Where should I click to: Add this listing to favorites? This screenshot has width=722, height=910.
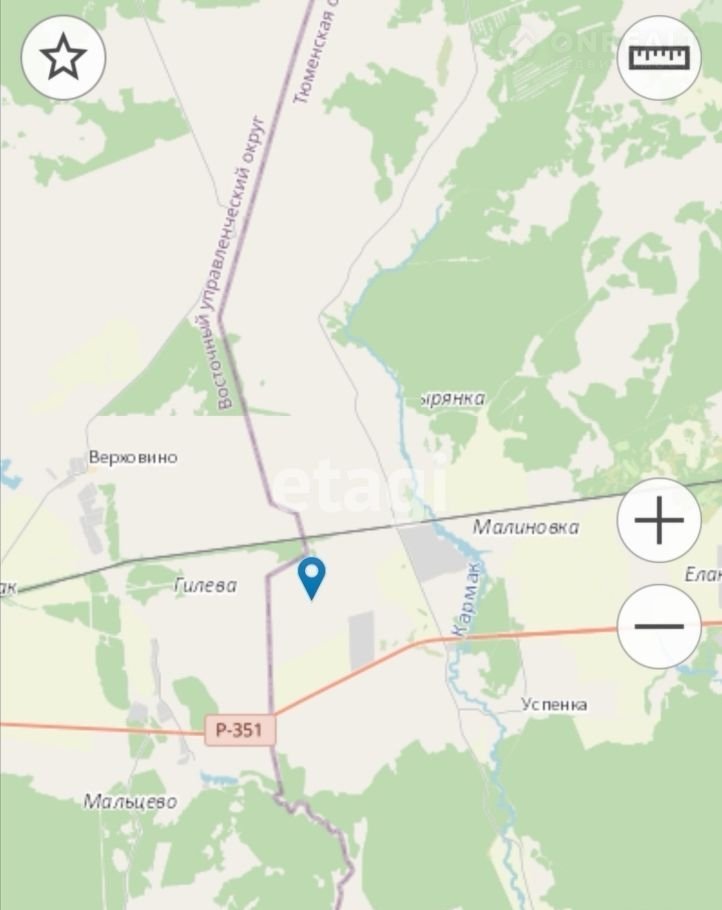pos(63,58)
